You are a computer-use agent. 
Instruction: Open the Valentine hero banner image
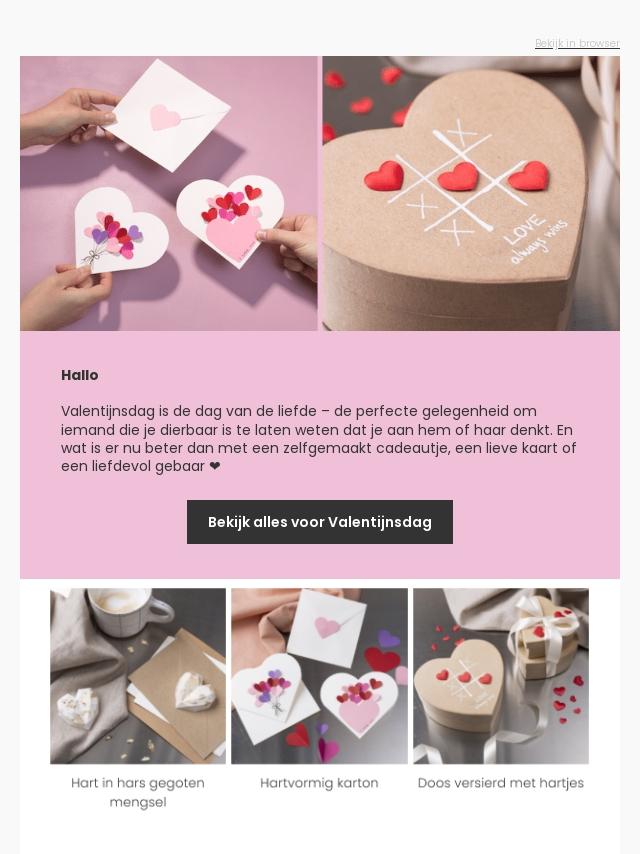[x=320, y=193]
